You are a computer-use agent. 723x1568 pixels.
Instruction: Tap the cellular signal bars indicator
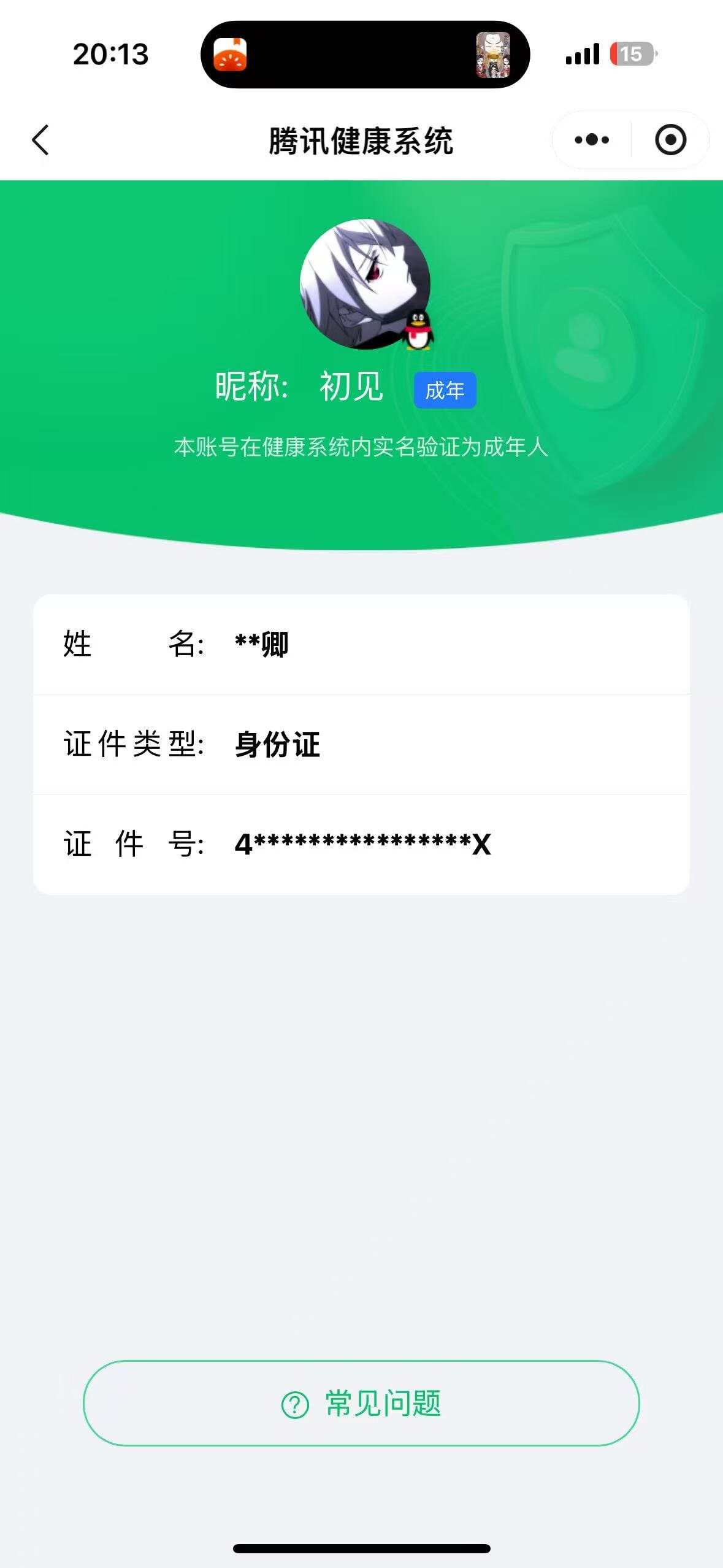[x=583, y=54]
